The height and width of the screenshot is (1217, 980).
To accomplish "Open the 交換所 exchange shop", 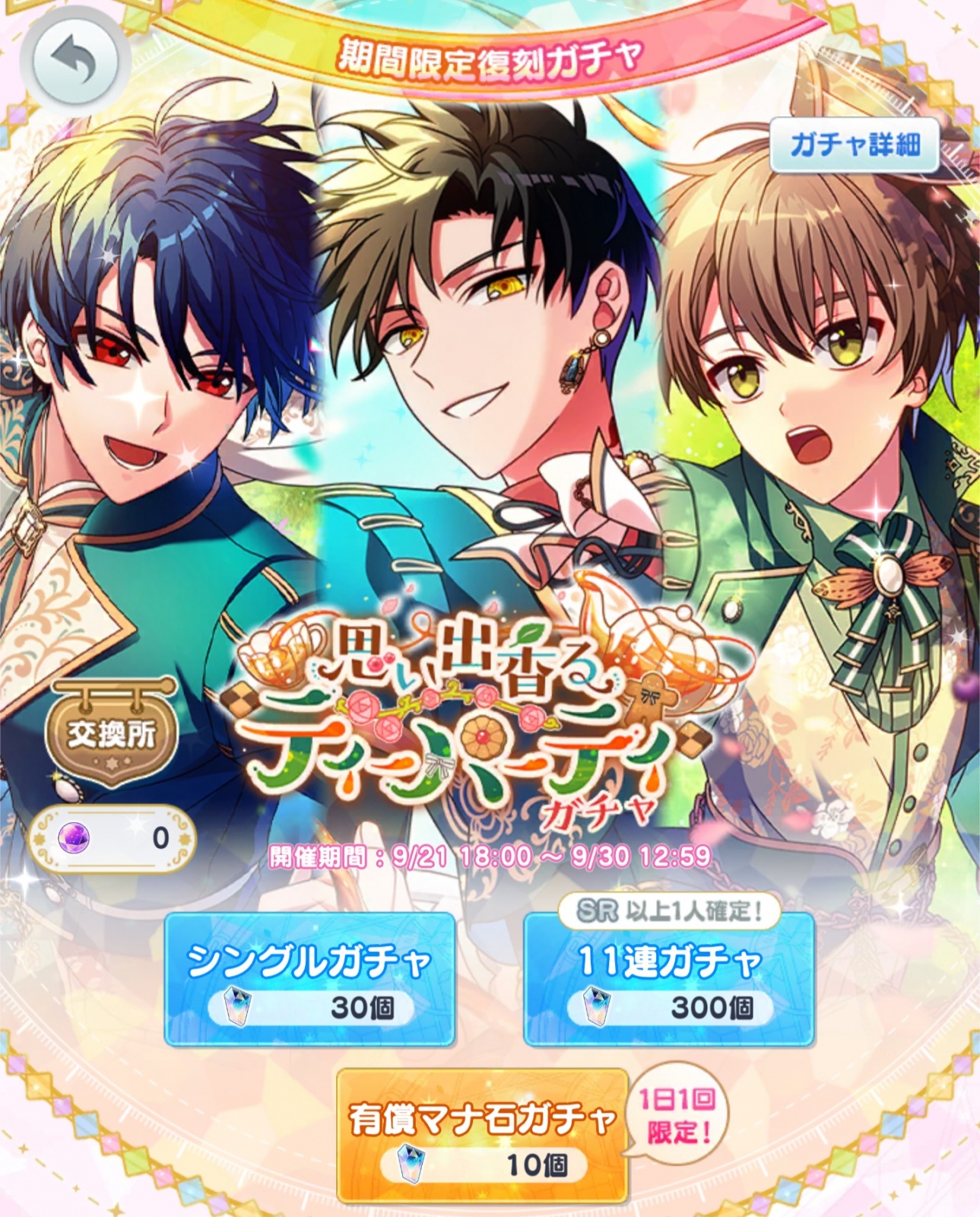I will click(112, 733).
